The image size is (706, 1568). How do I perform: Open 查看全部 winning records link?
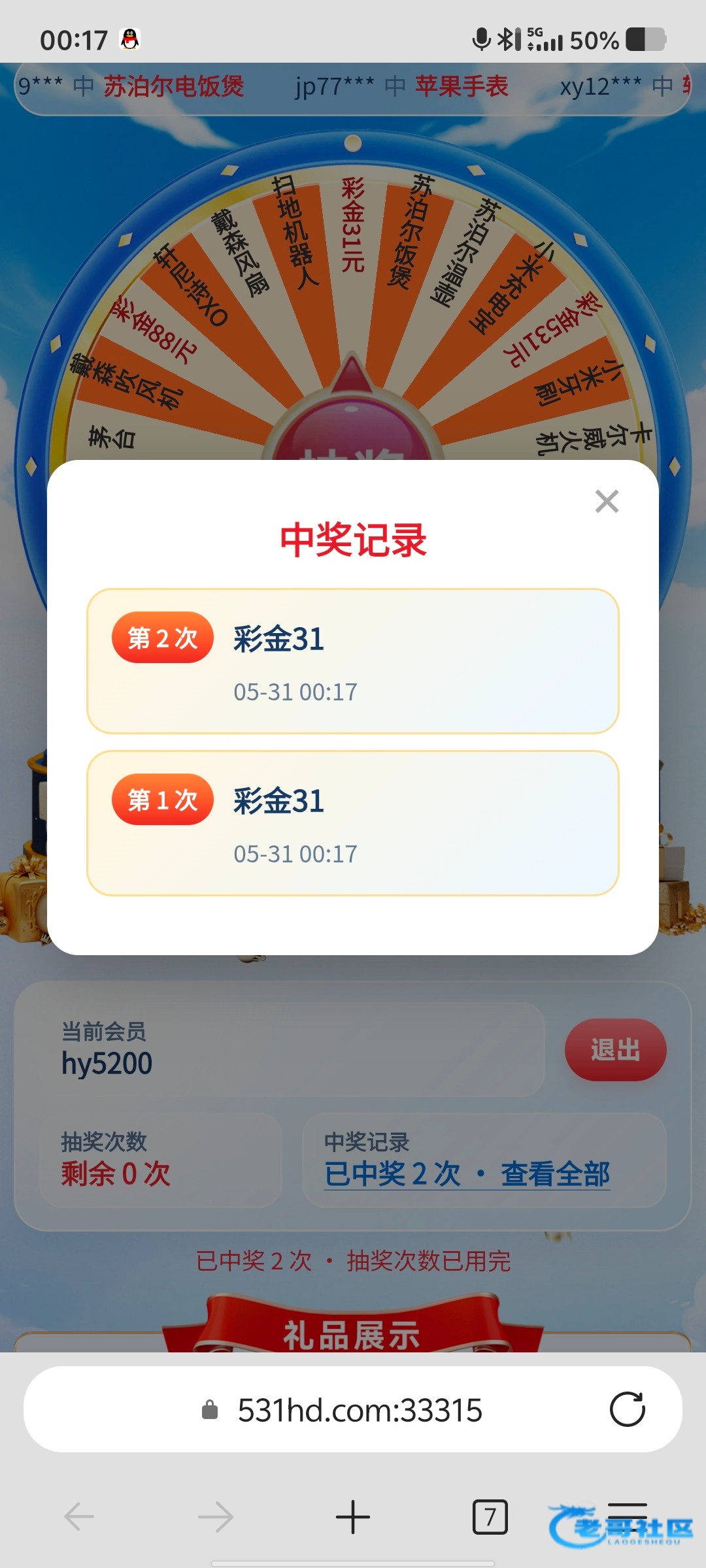[555, 1174]
